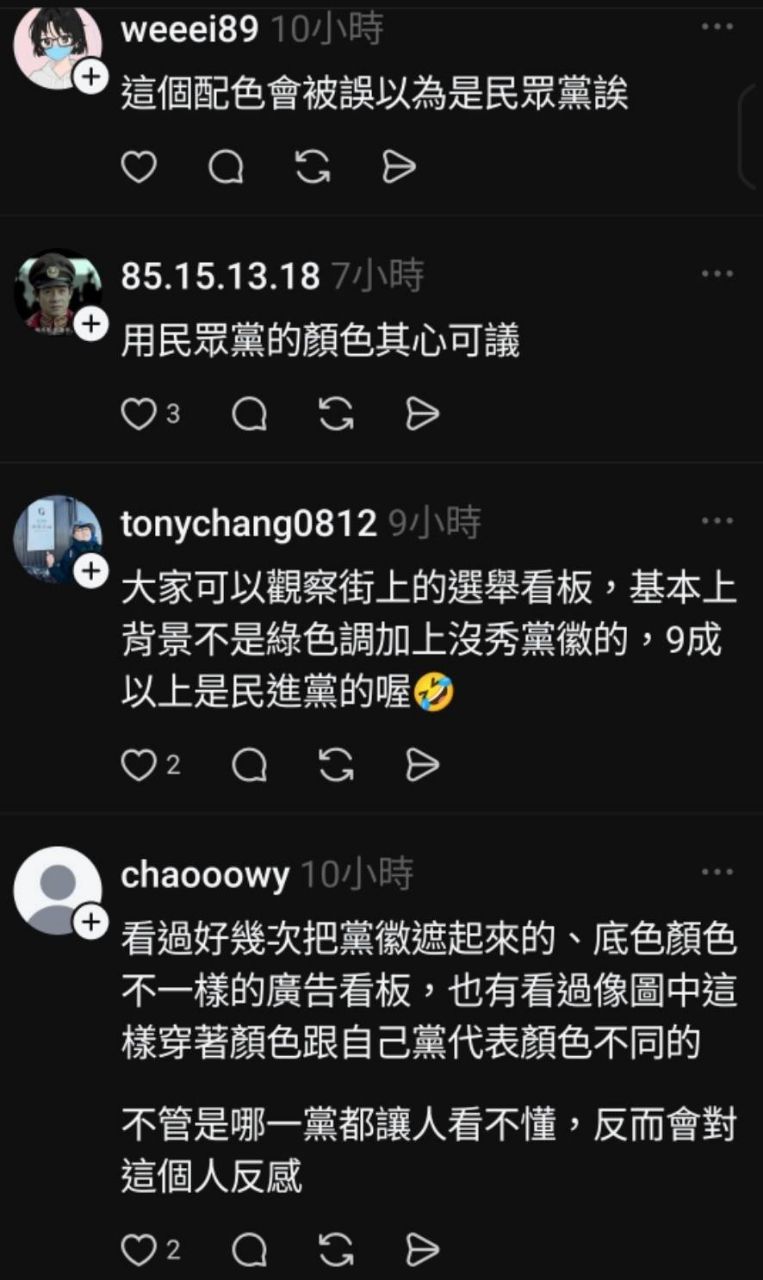
Task: Like tonychang0812's comment
Action: (138, 765)
